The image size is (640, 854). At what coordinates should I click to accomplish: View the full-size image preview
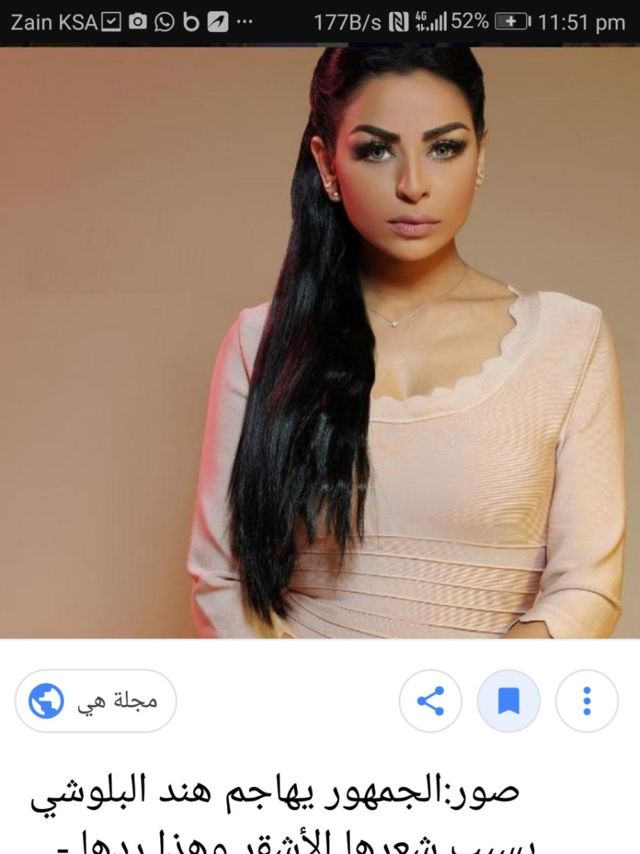point(320,340)
